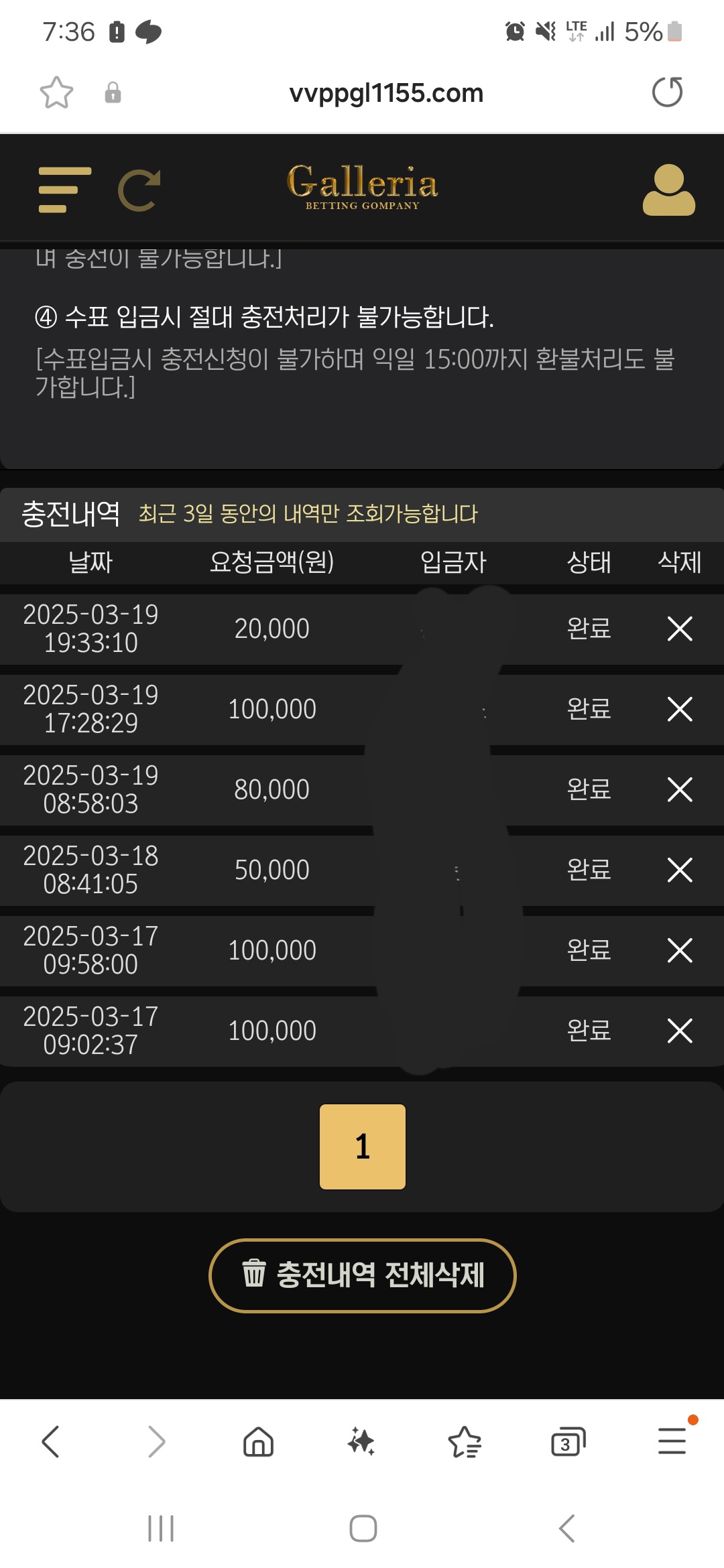Viewport: 724px width, 1568px height.
Task: Tap the gold refresh icon
Action: pyautogui.click(x=139, y=190)
